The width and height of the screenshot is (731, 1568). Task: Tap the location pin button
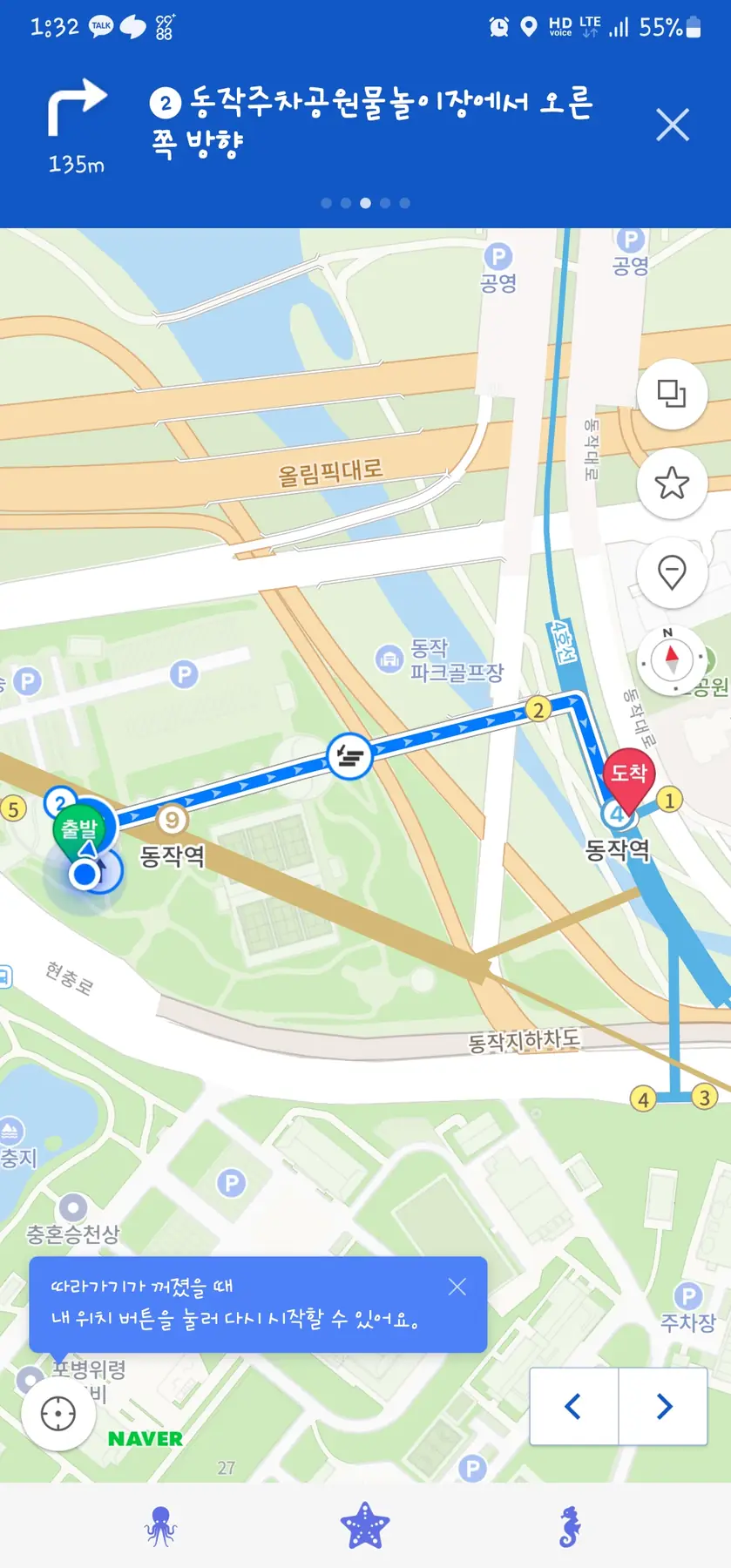(672, 573)
